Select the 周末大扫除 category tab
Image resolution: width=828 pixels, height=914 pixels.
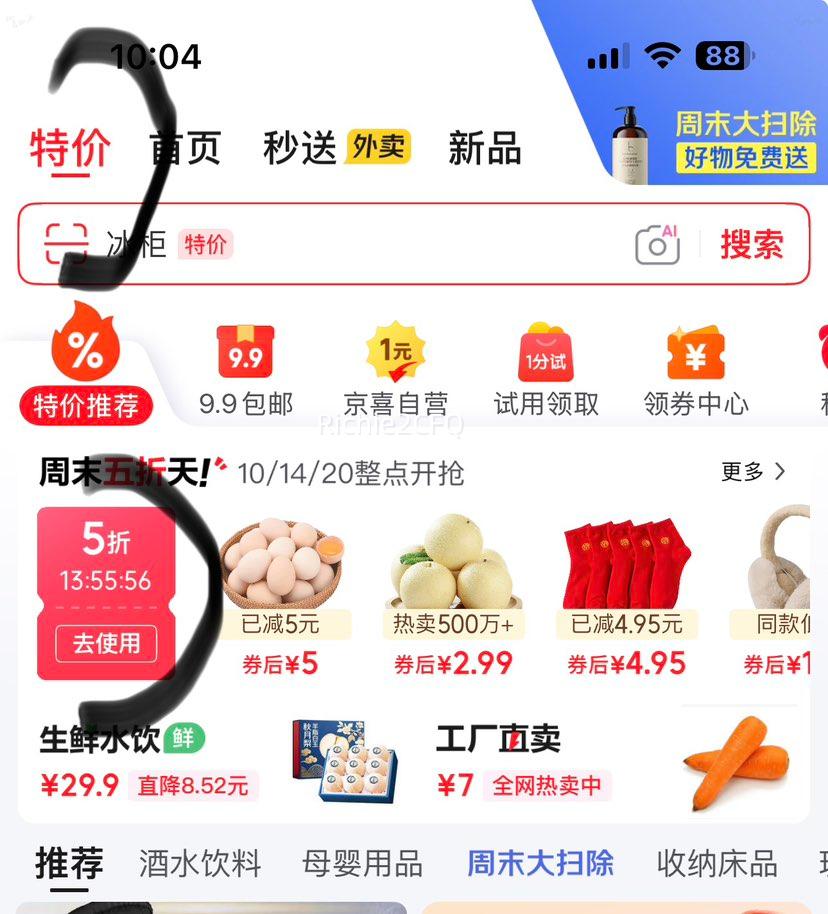pos(541,866)
